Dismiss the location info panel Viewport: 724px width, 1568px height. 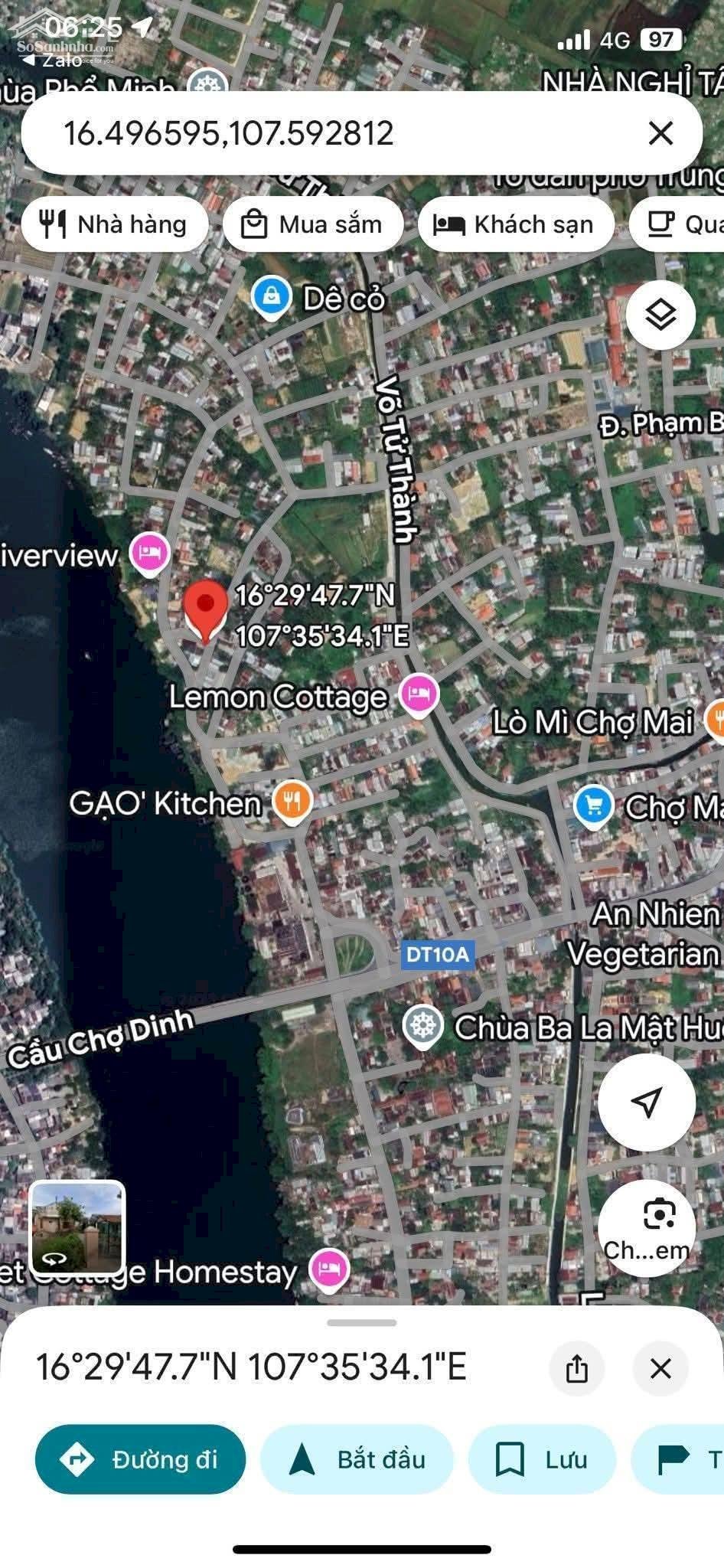pos(660,1367)
